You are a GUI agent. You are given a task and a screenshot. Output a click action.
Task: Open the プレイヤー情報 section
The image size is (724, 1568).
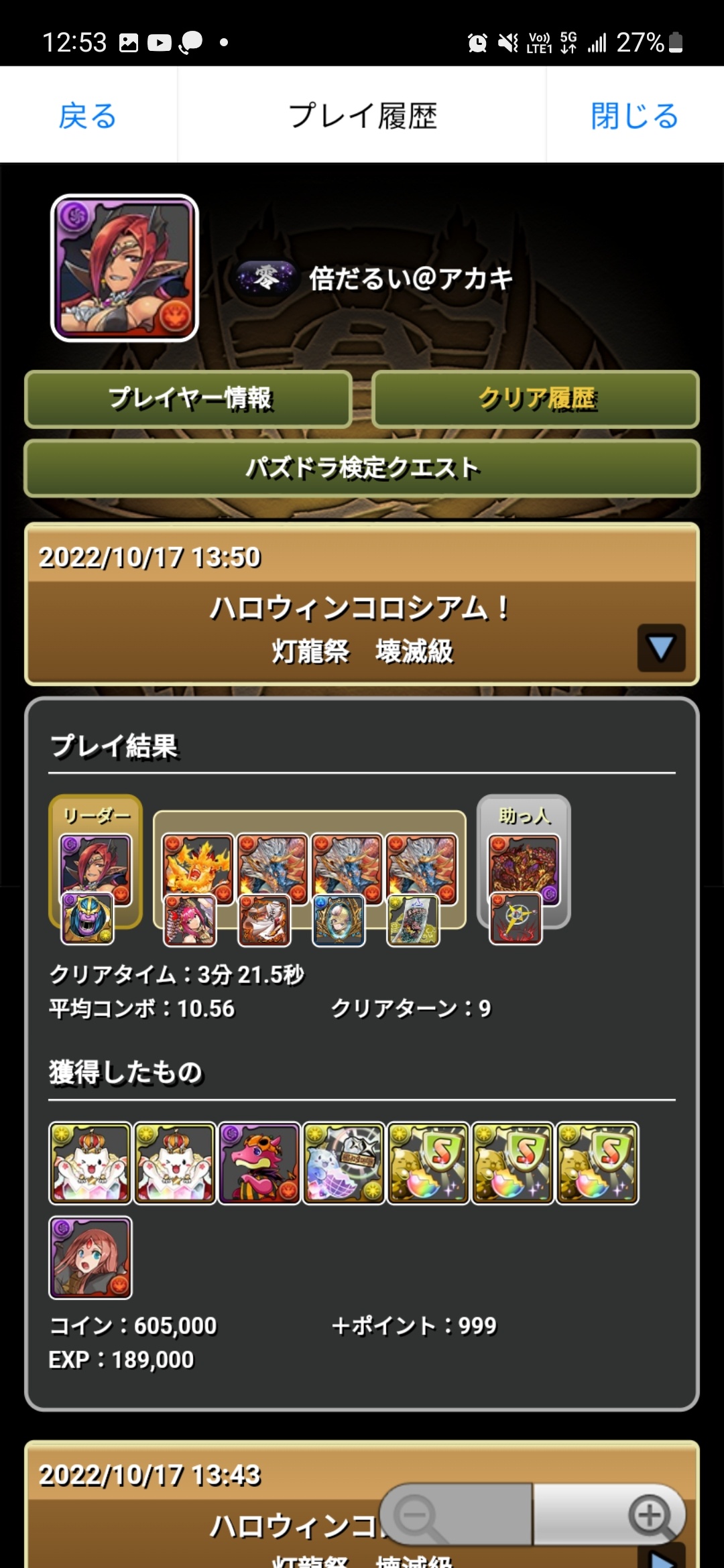pos(189,399)
